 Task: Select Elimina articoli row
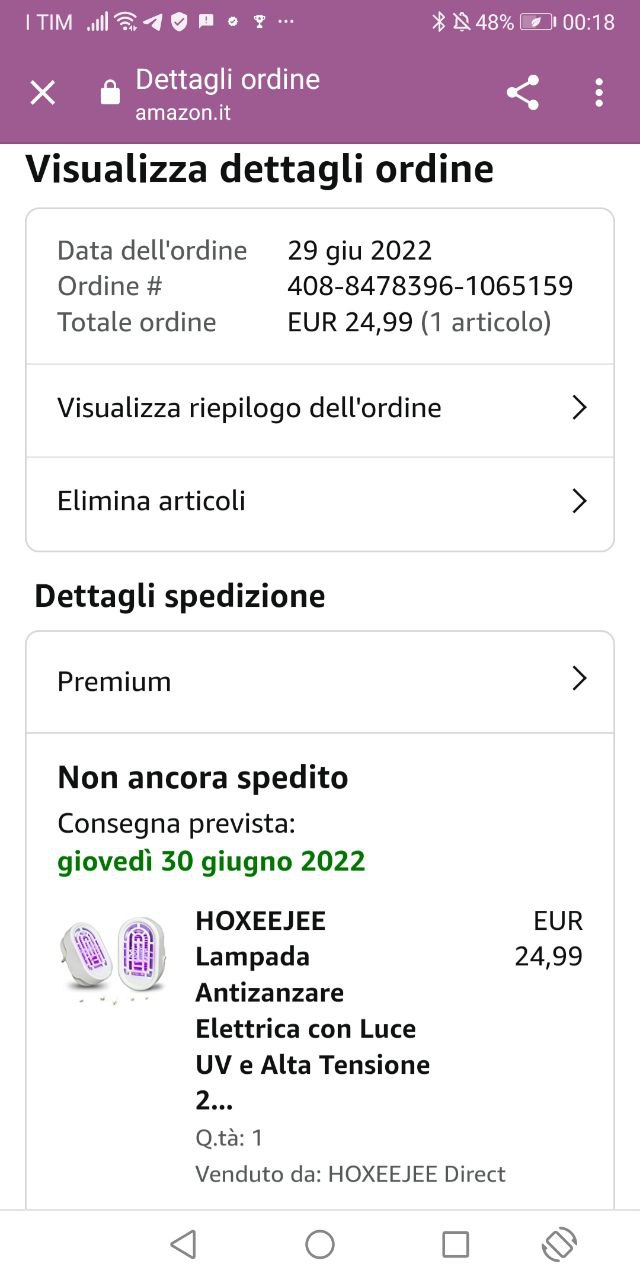coord(320,501)
